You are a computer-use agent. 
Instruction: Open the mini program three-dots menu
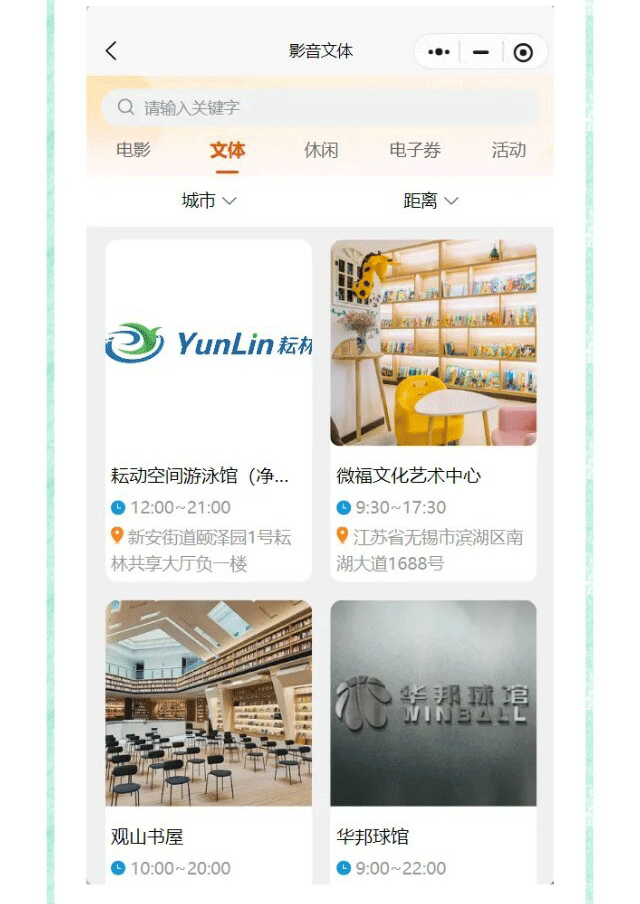[x=438, y=52]
